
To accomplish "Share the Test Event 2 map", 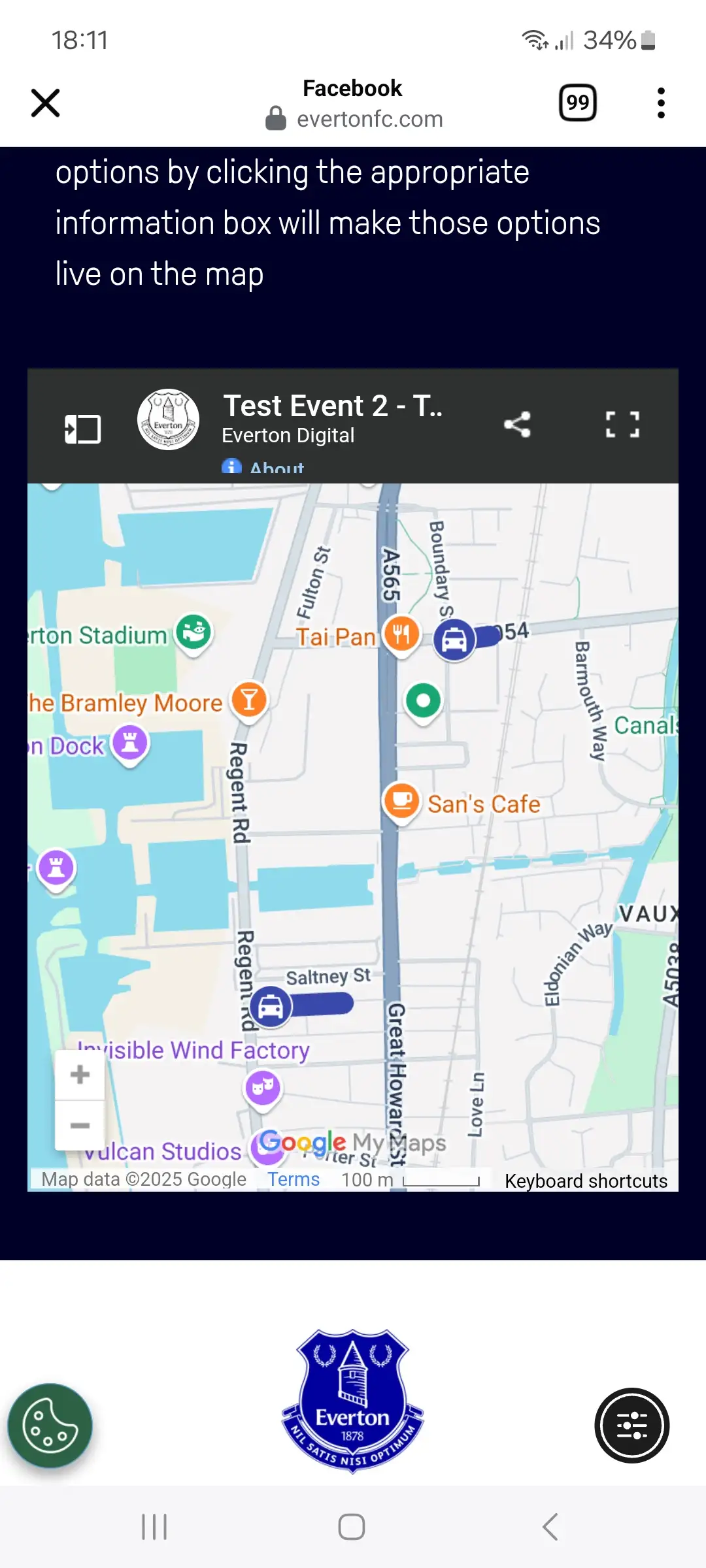I will [x=517, y=425].
